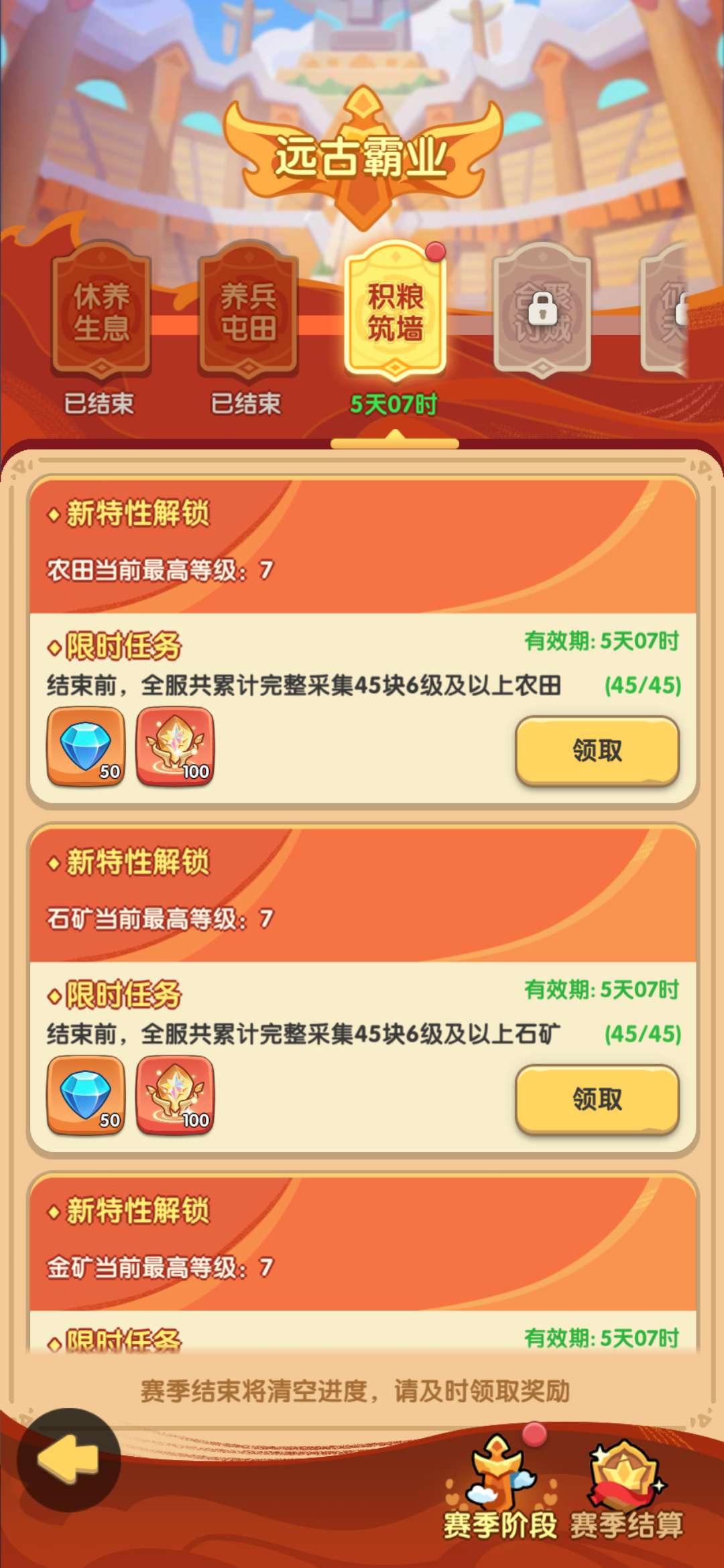
Task: Claim the 农田 task reward with 领取
Action: point(597,750)
